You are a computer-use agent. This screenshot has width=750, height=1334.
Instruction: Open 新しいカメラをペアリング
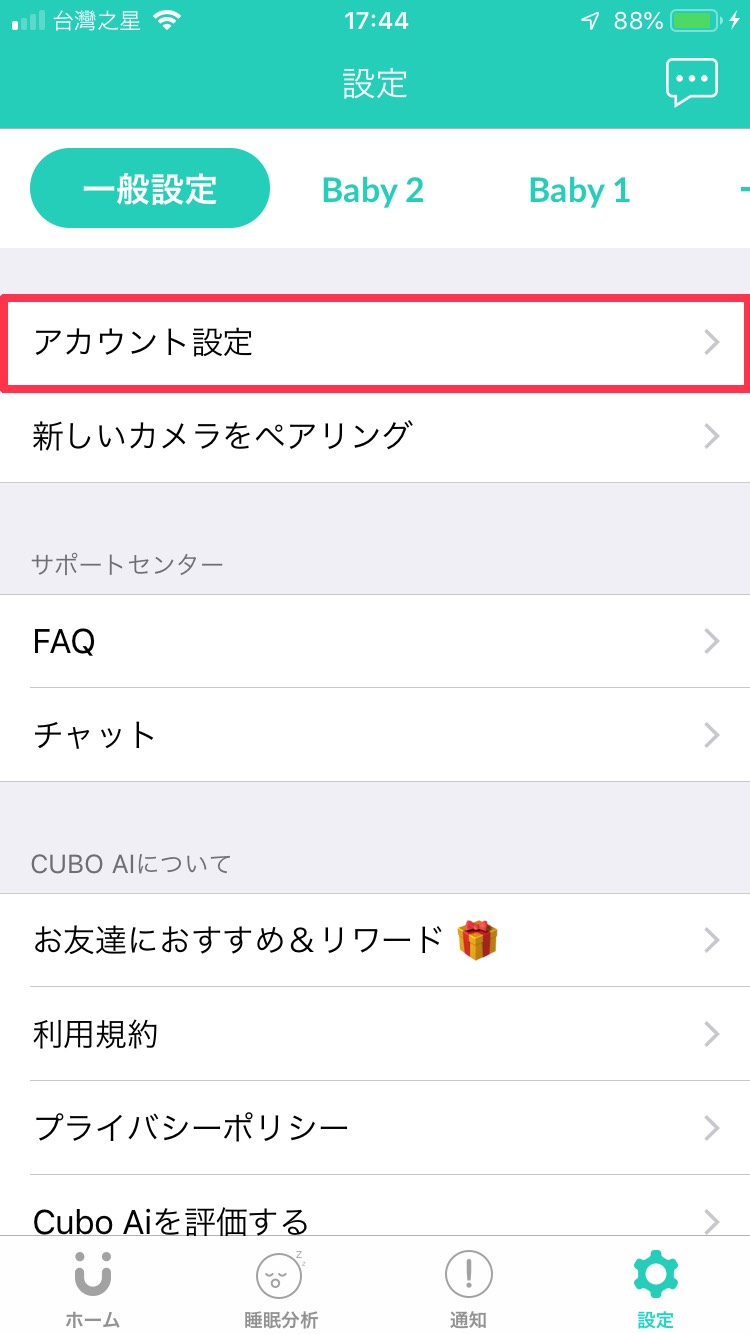pos(375,436)
